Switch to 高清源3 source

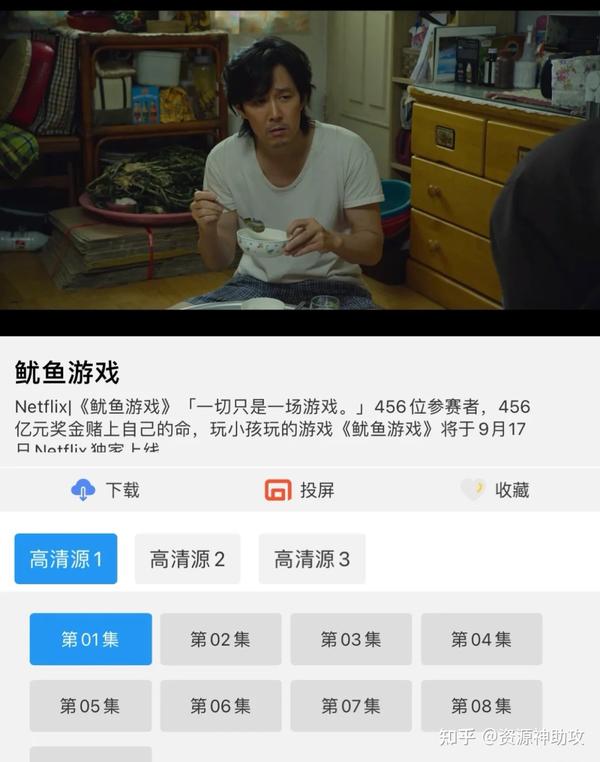point(312,559)
